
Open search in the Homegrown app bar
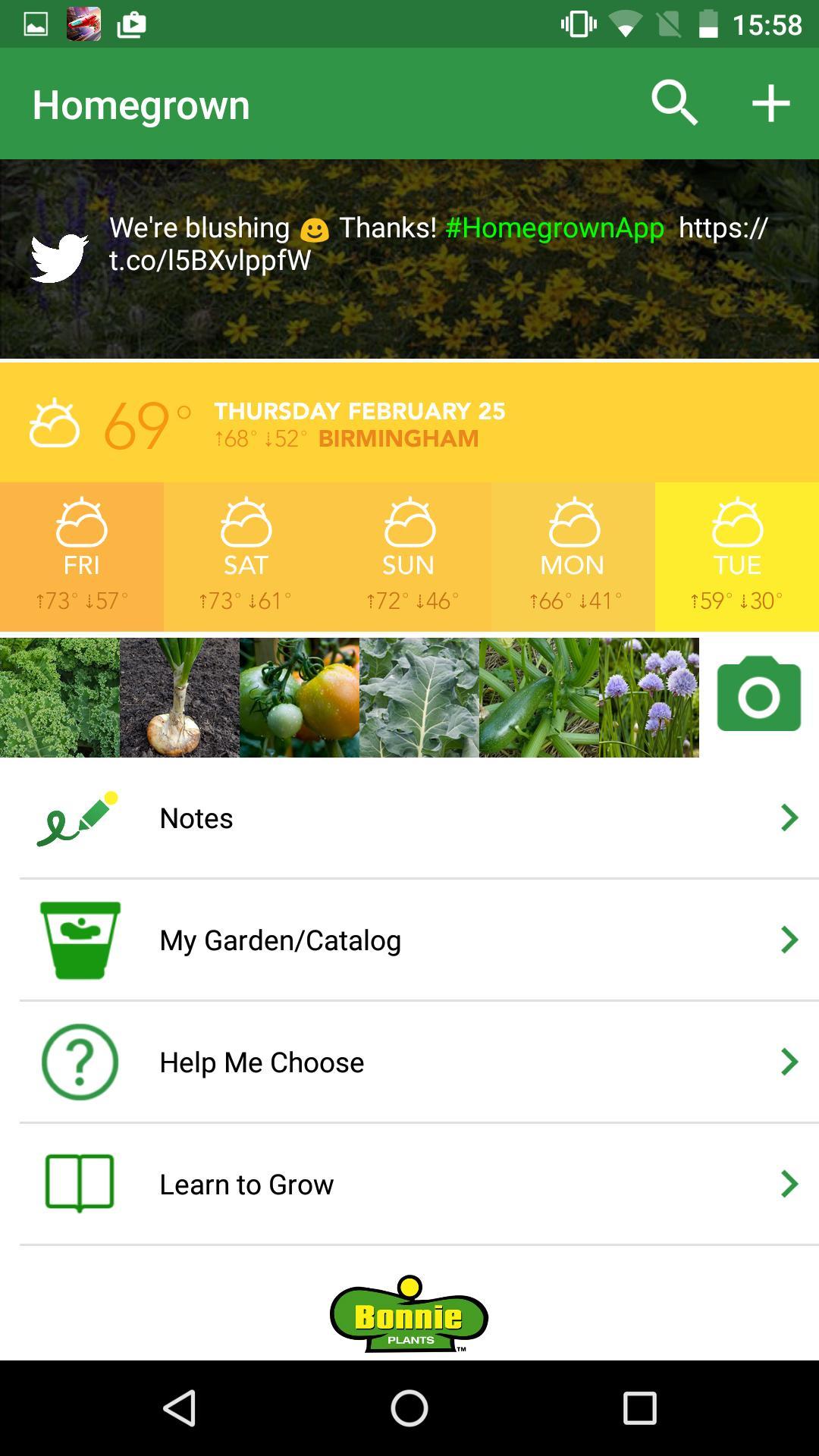[674, 103]
